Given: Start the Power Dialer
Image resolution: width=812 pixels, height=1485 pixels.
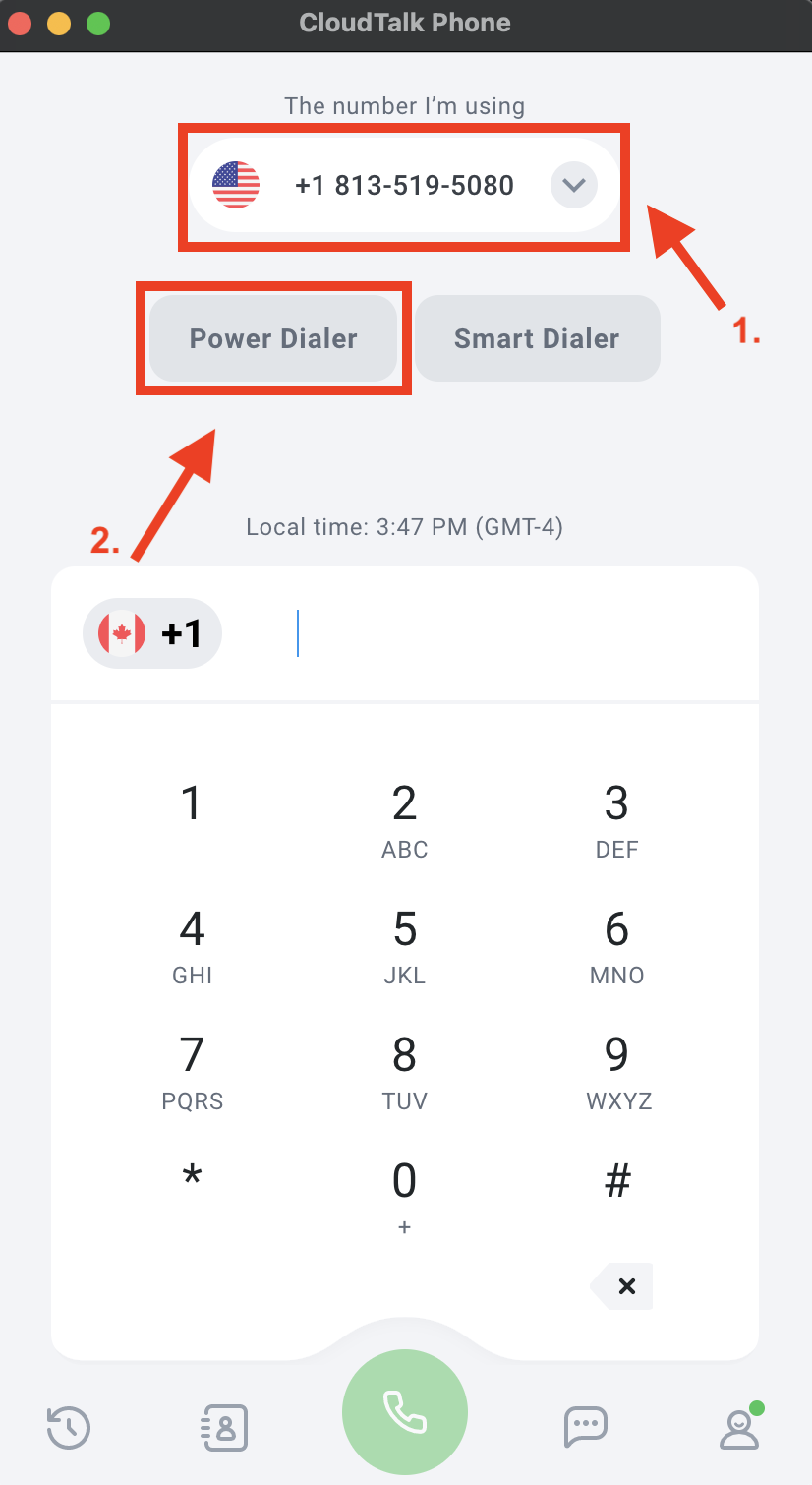Looking at the screenshot, I should point(273,338).
